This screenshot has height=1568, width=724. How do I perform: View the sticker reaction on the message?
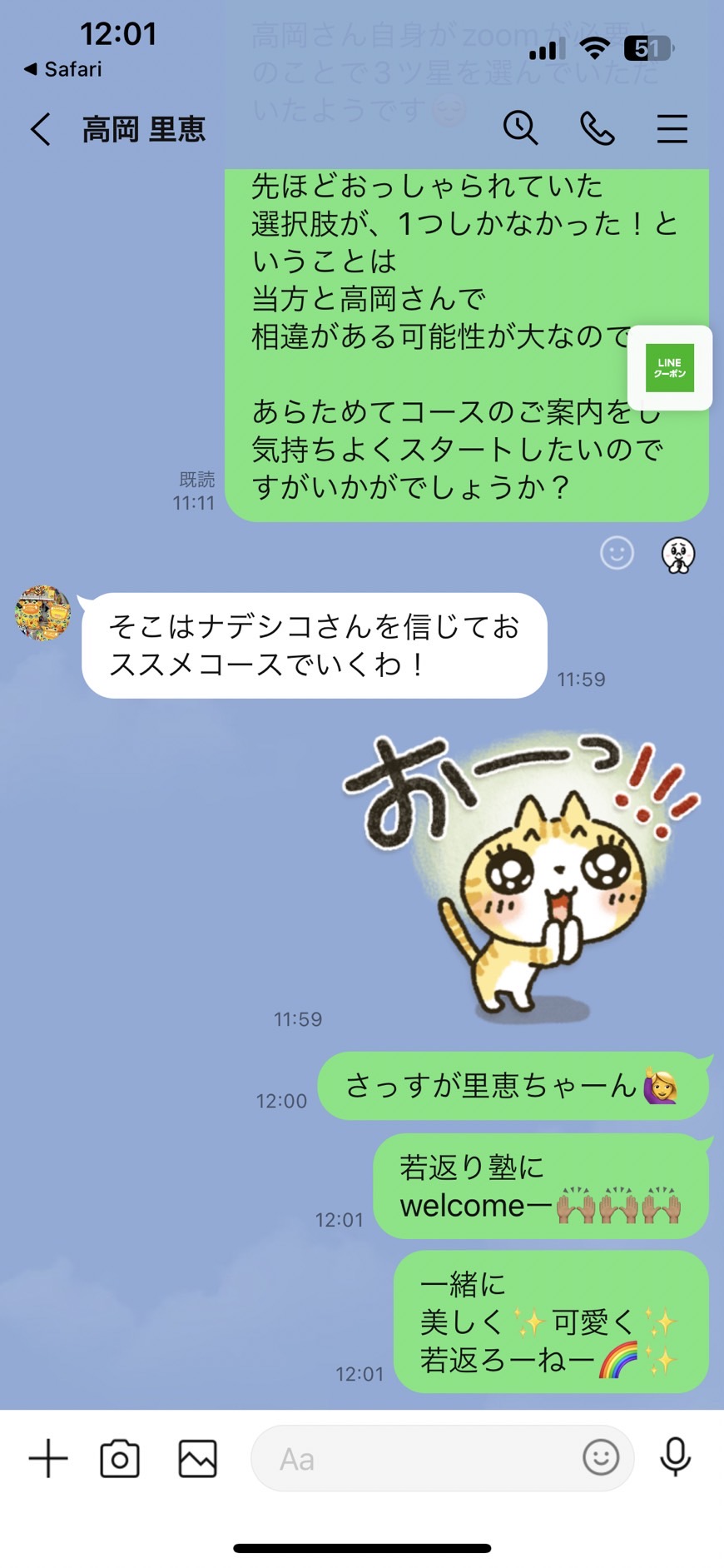678,555
